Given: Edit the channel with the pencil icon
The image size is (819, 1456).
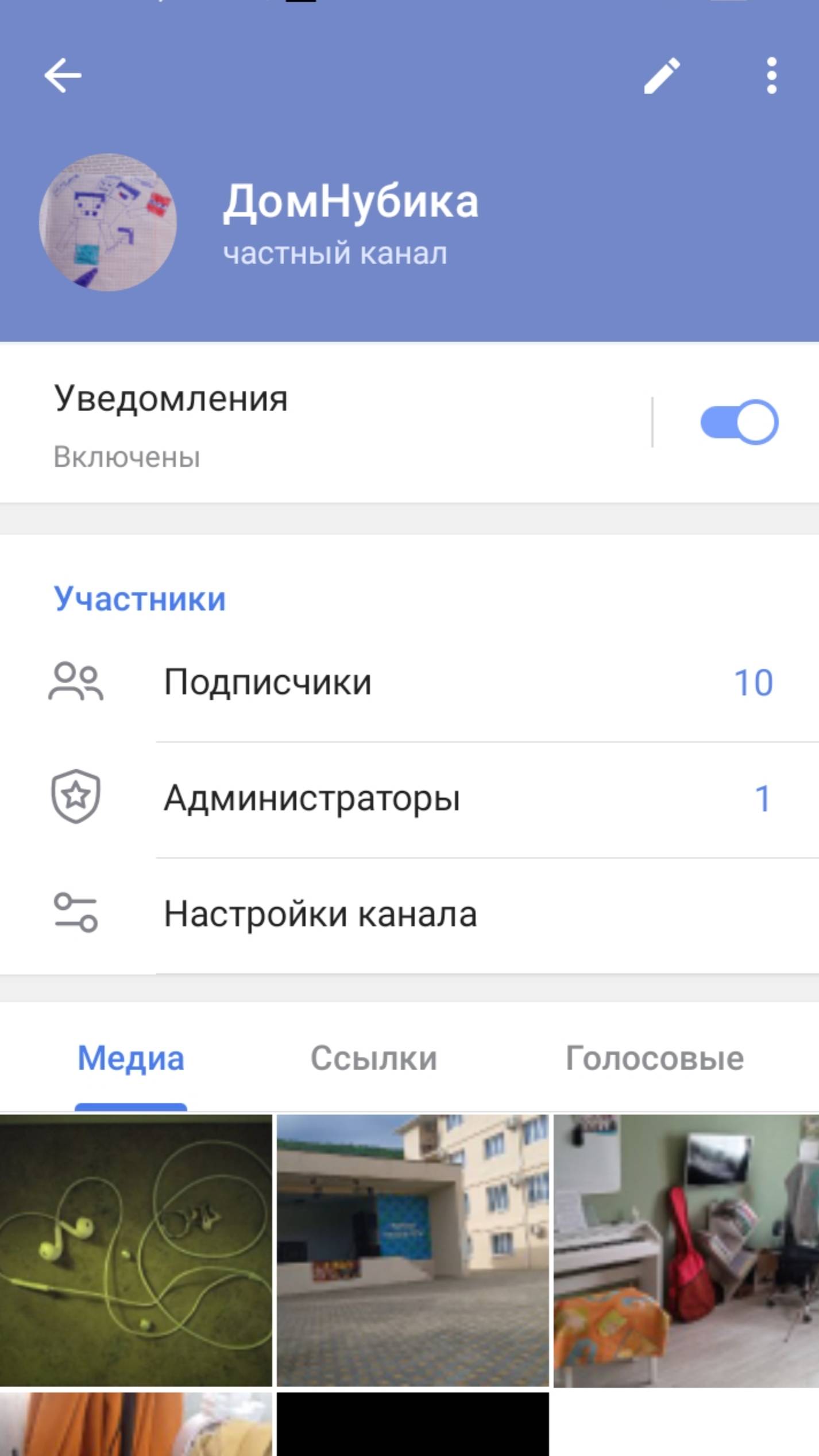Looking at the screenshot, I should 662,75.
